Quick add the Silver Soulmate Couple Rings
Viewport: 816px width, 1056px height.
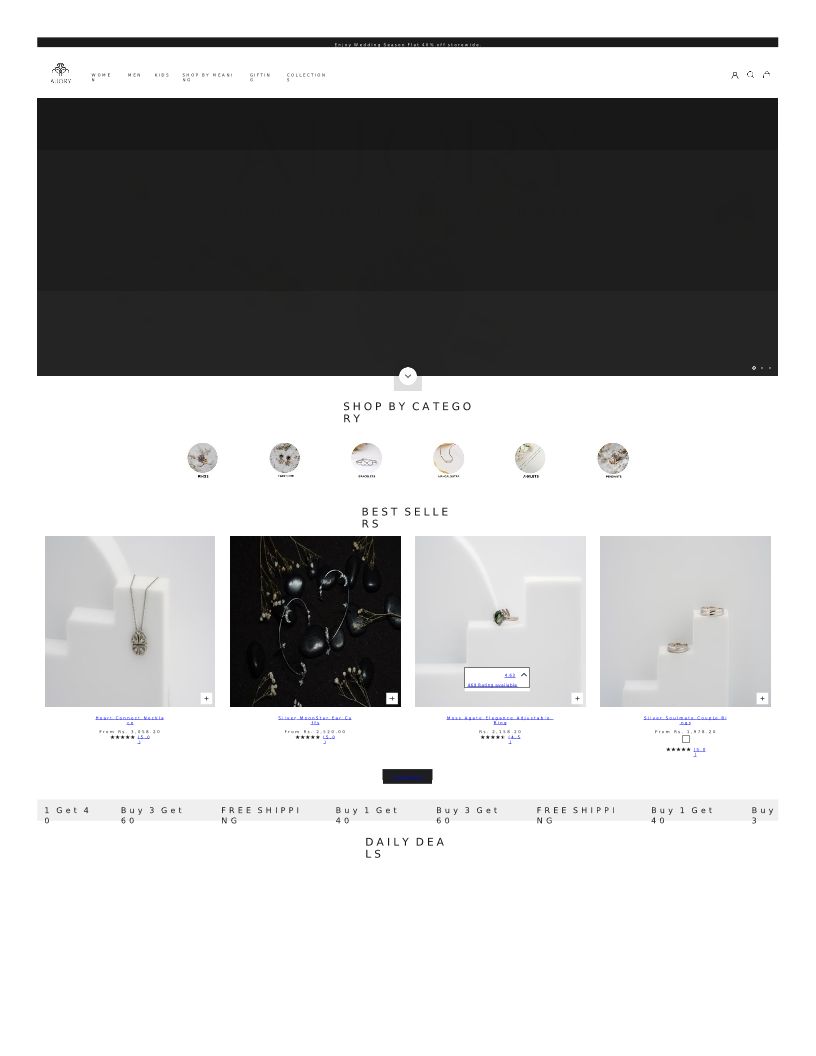point(762,698)
